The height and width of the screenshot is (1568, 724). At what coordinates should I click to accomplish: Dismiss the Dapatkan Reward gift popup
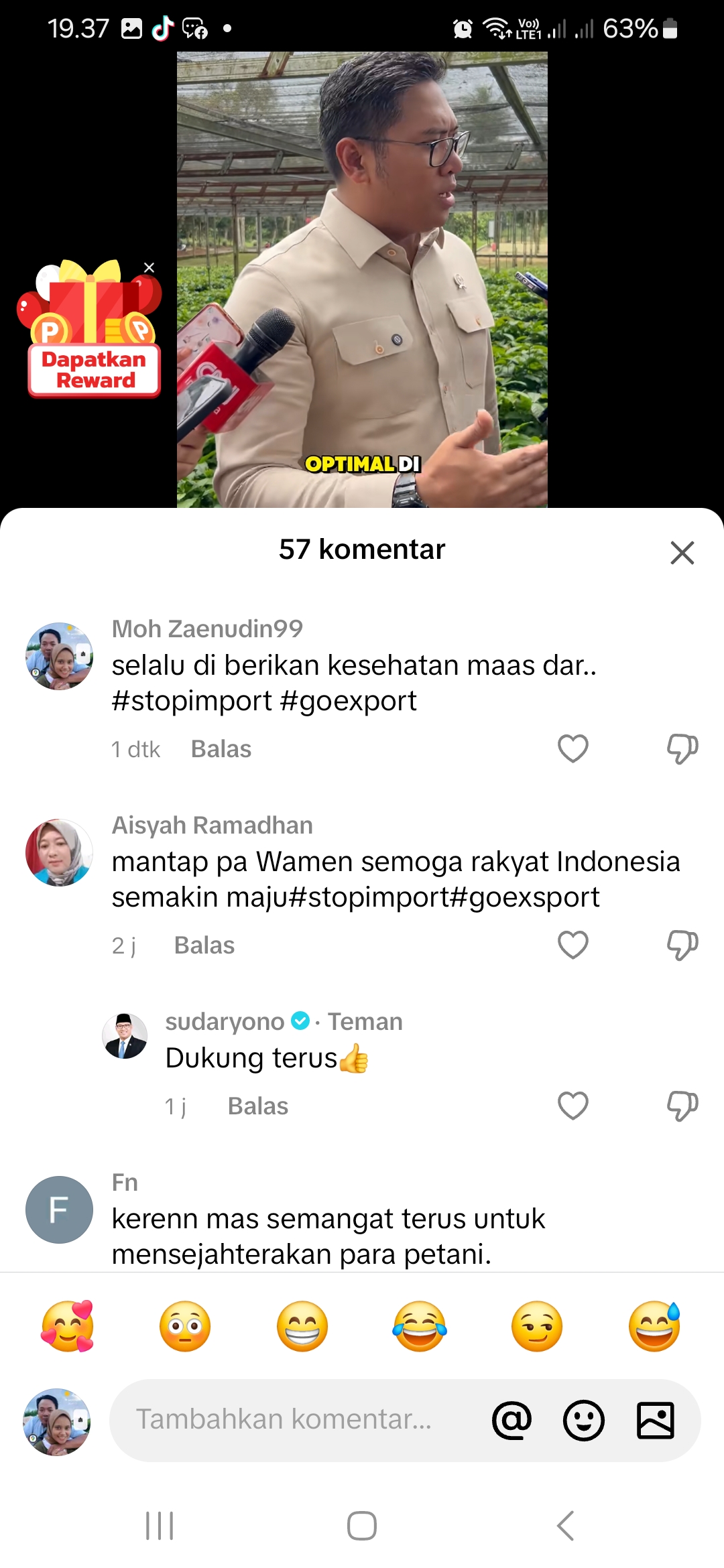[x=149, y=268]
